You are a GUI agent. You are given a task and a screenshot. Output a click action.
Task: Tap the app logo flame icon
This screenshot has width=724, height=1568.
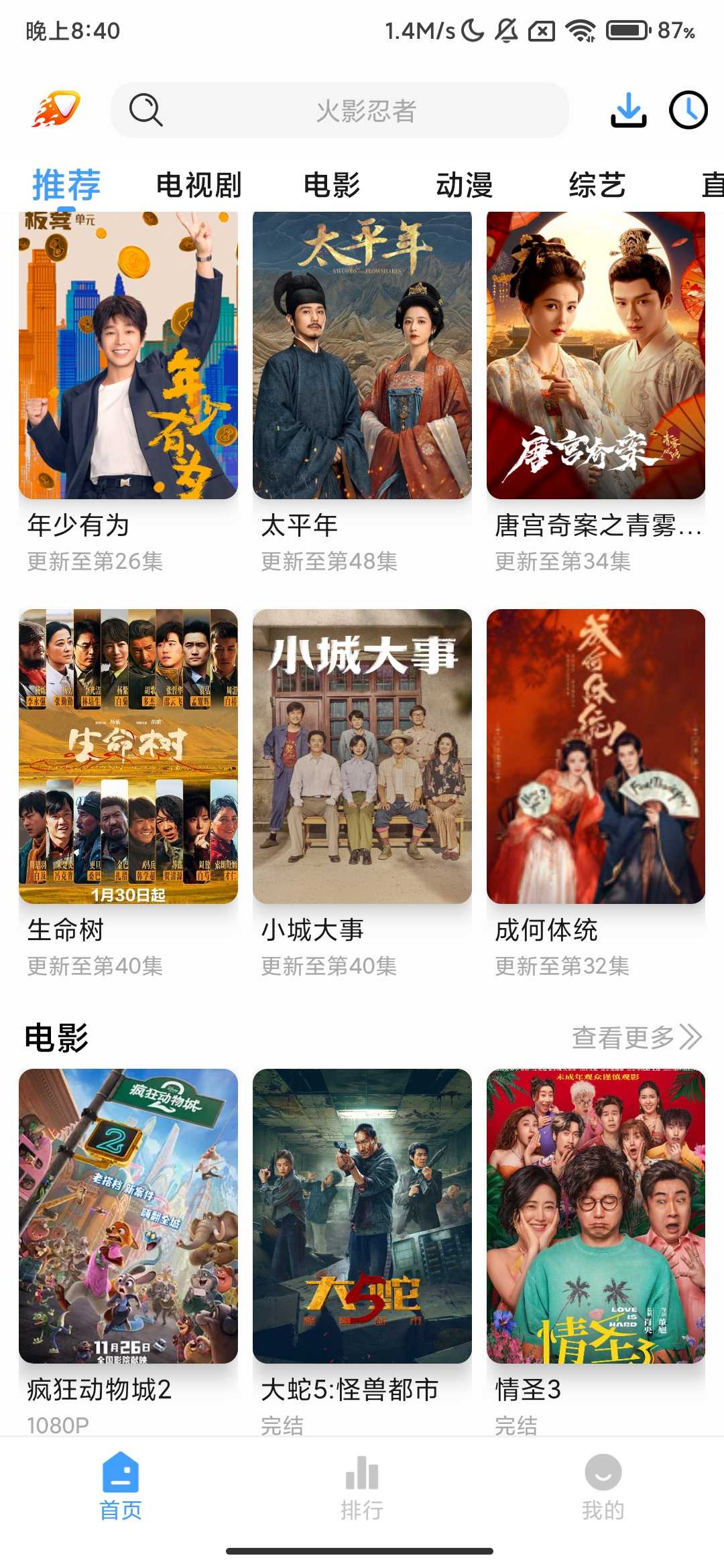click(x=55, y=109)
